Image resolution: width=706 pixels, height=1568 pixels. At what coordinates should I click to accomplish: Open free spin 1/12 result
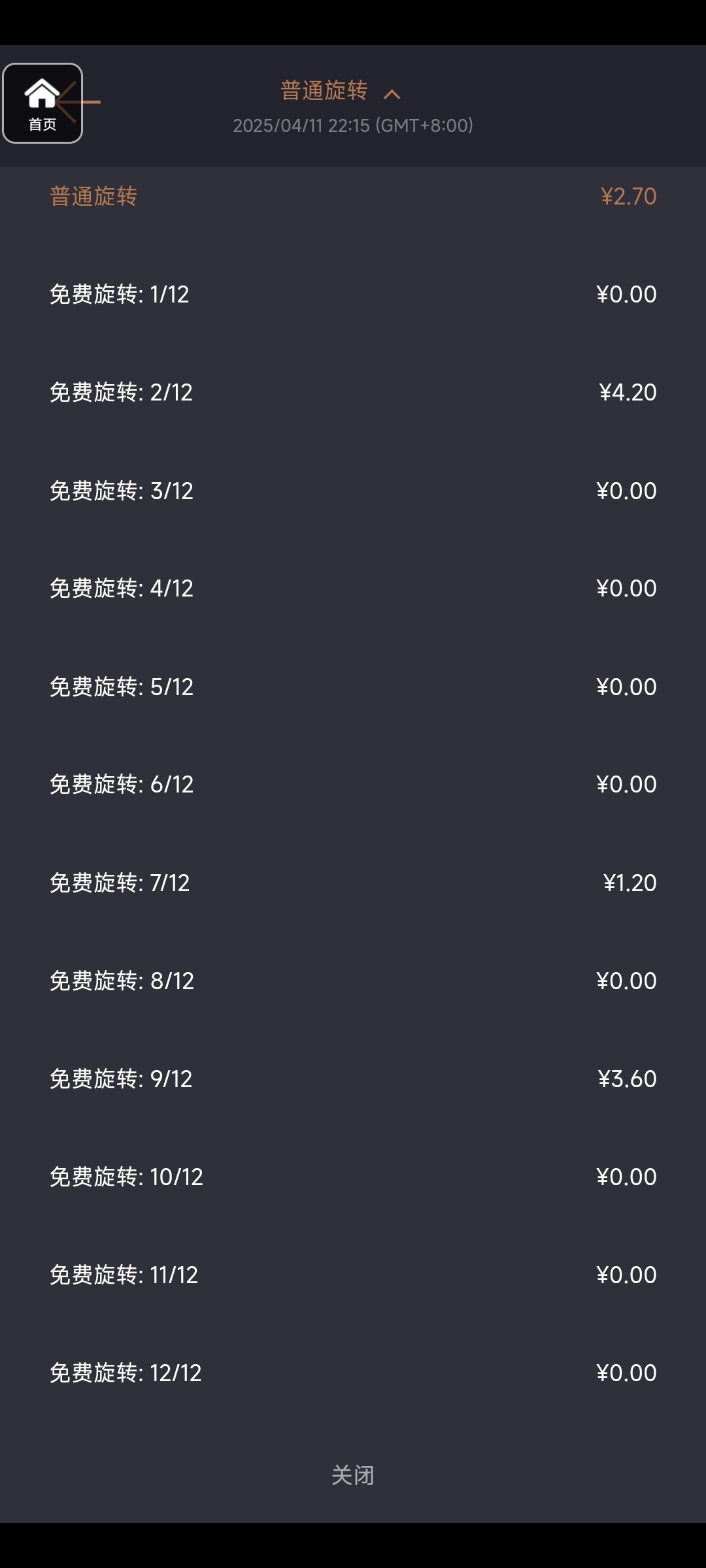[353, 295]
